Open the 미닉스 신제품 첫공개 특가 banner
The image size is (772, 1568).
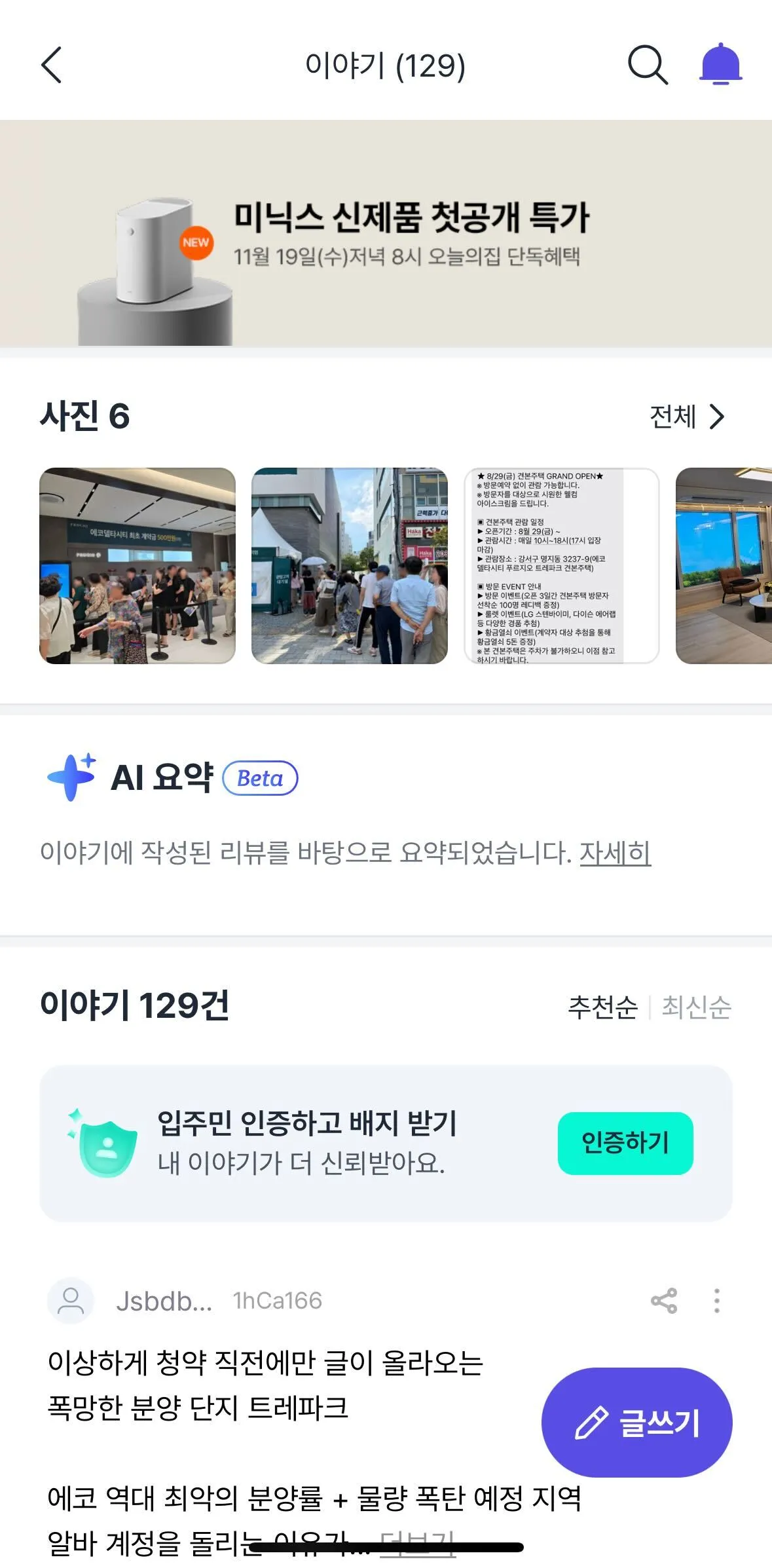pos(386,233)
